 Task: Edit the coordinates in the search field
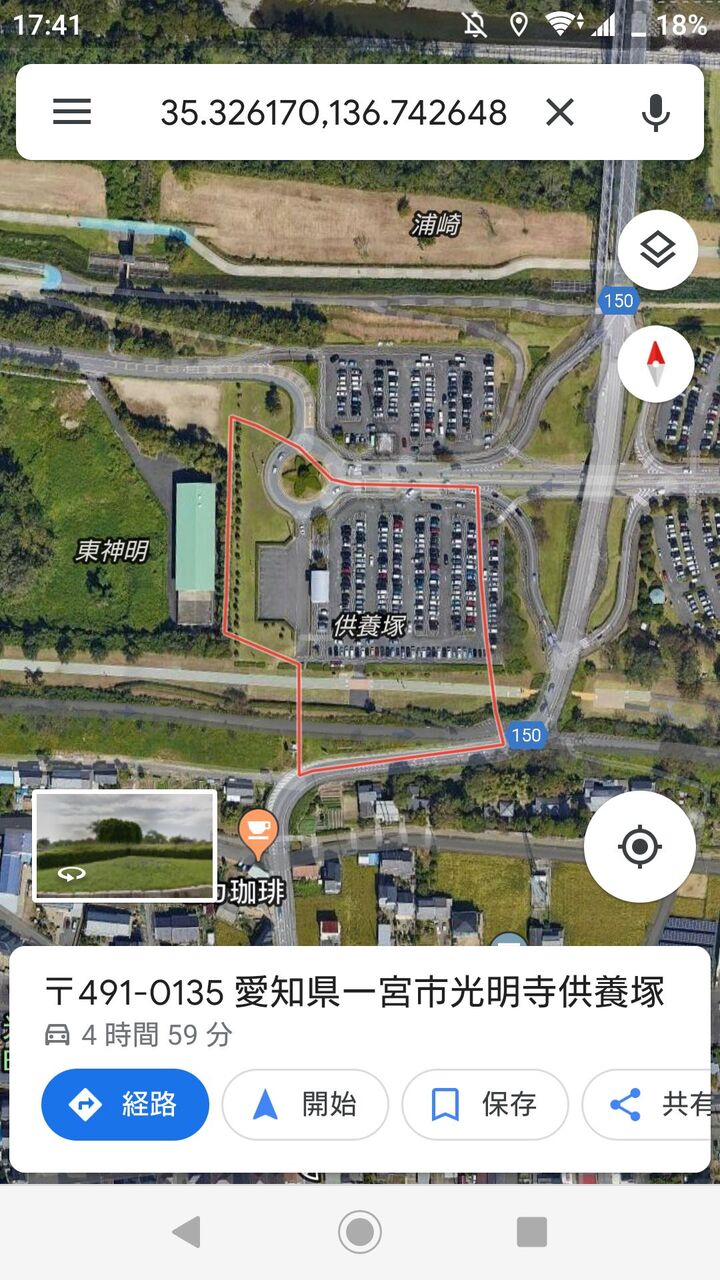pos(333,112)
